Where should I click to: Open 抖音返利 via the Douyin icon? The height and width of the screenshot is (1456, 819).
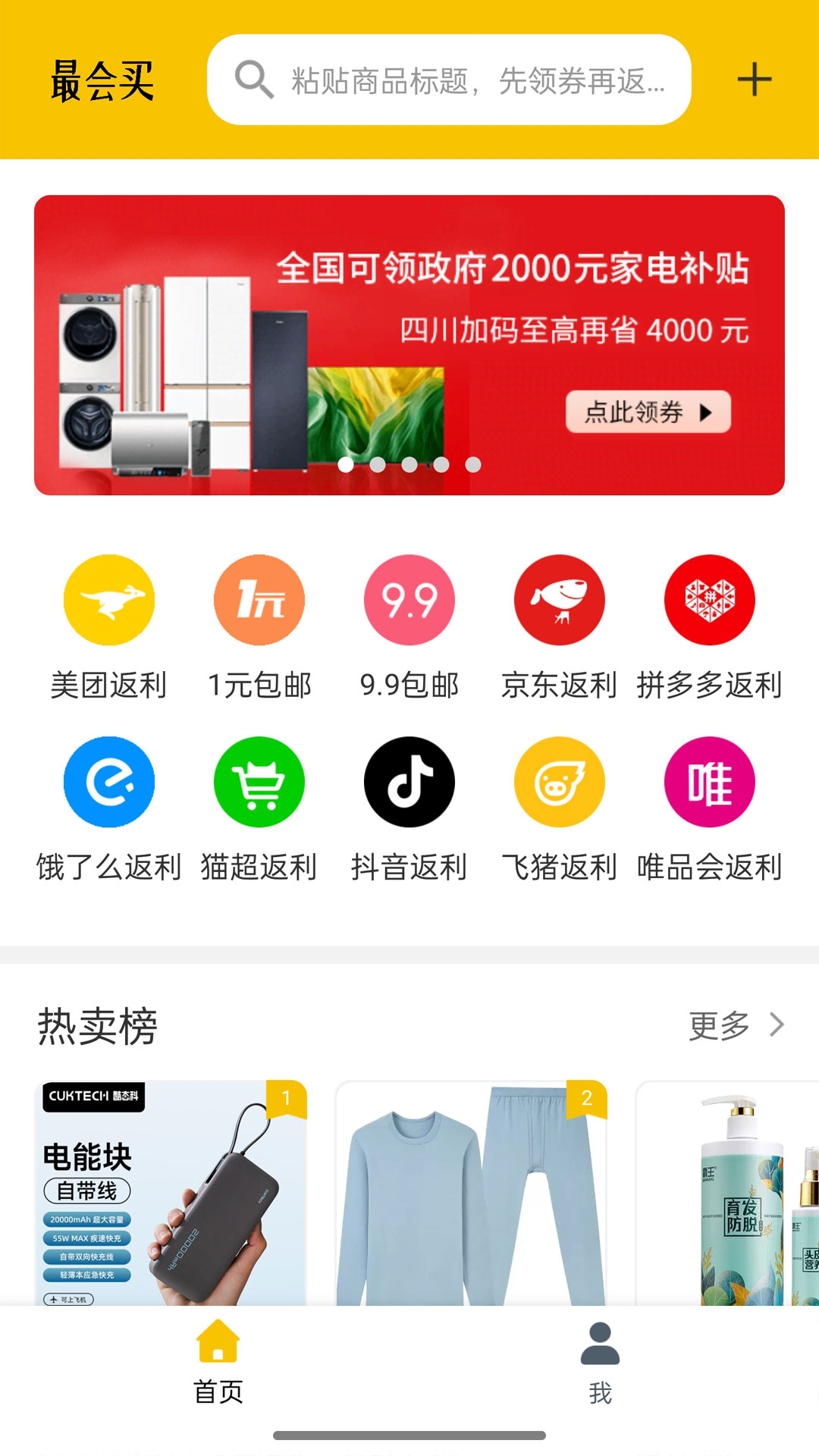click(408, 781)
